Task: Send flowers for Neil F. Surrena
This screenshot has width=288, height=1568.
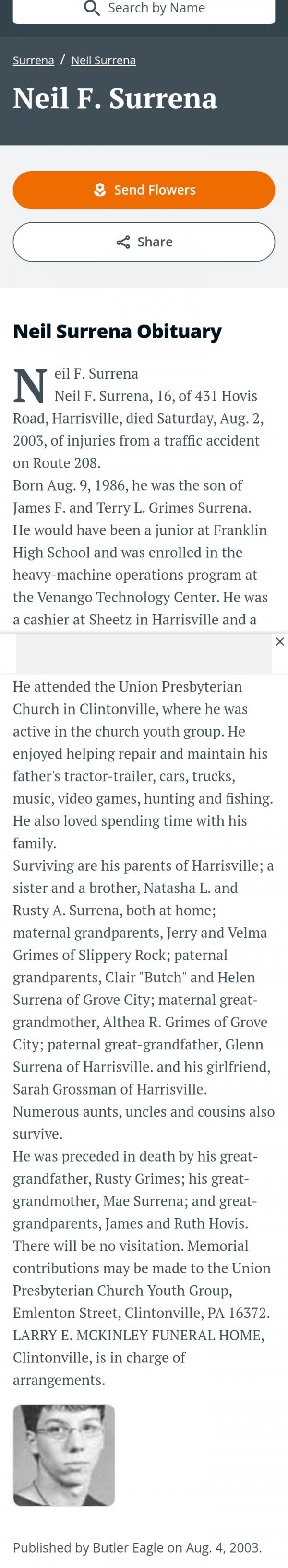Action: pos(144,190)
